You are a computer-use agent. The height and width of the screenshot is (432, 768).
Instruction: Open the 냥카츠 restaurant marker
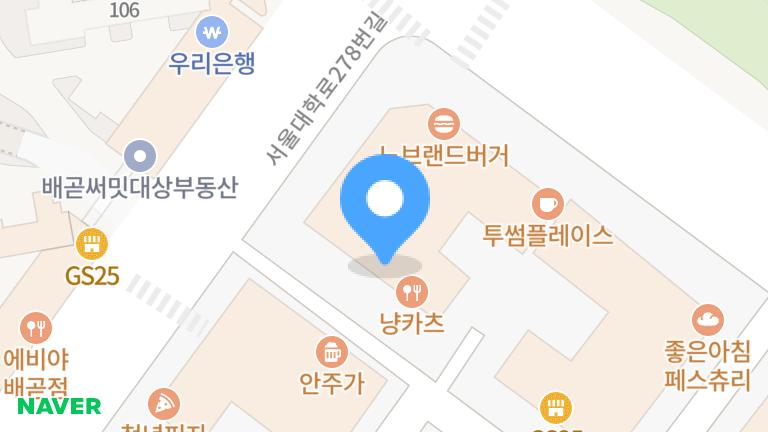(412, 293)
